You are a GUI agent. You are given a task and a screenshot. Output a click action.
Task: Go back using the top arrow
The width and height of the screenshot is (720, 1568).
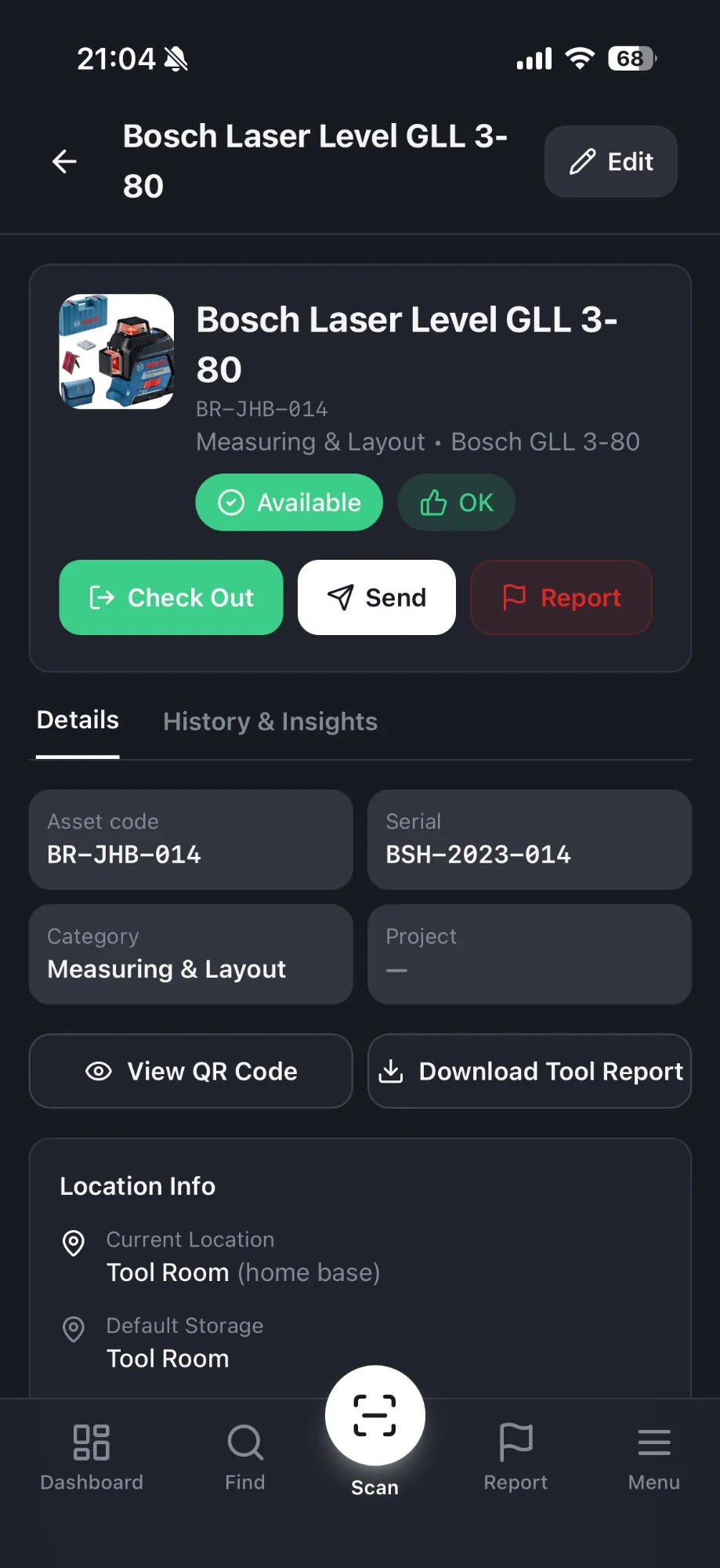pyautogui.click(x=64, y=162)
